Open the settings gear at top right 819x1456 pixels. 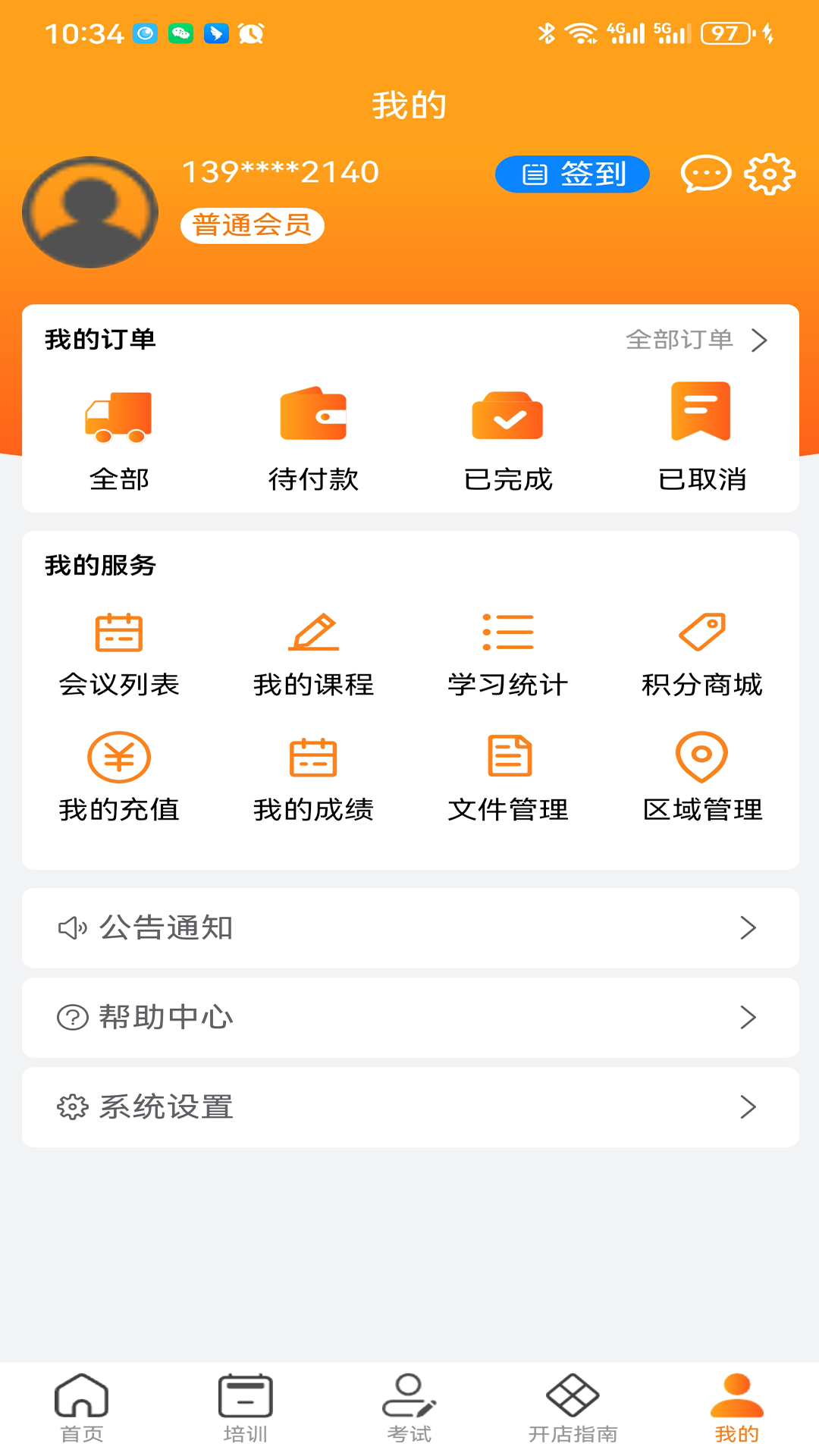(770, 174)
